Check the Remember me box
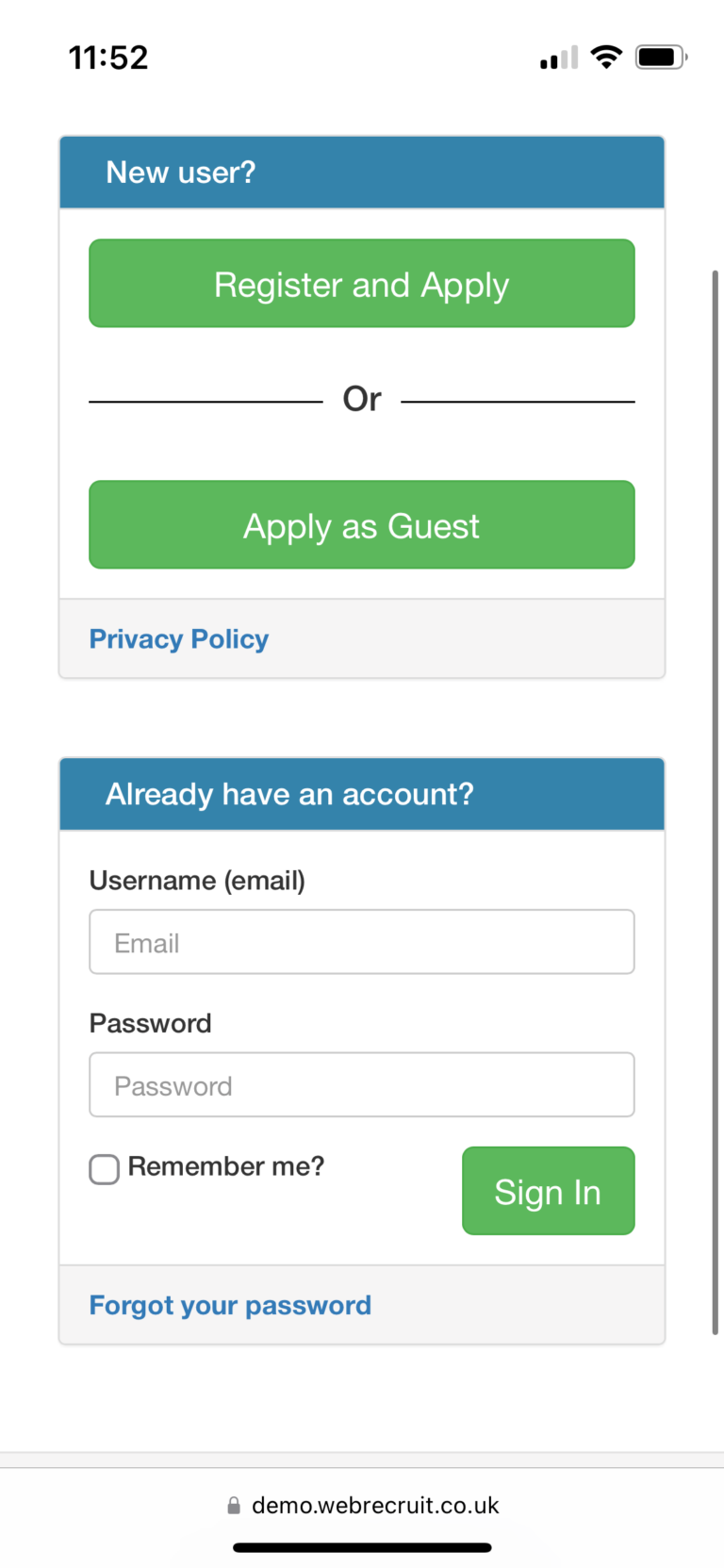This screenshot has height=1568, width=724. 105,1169
